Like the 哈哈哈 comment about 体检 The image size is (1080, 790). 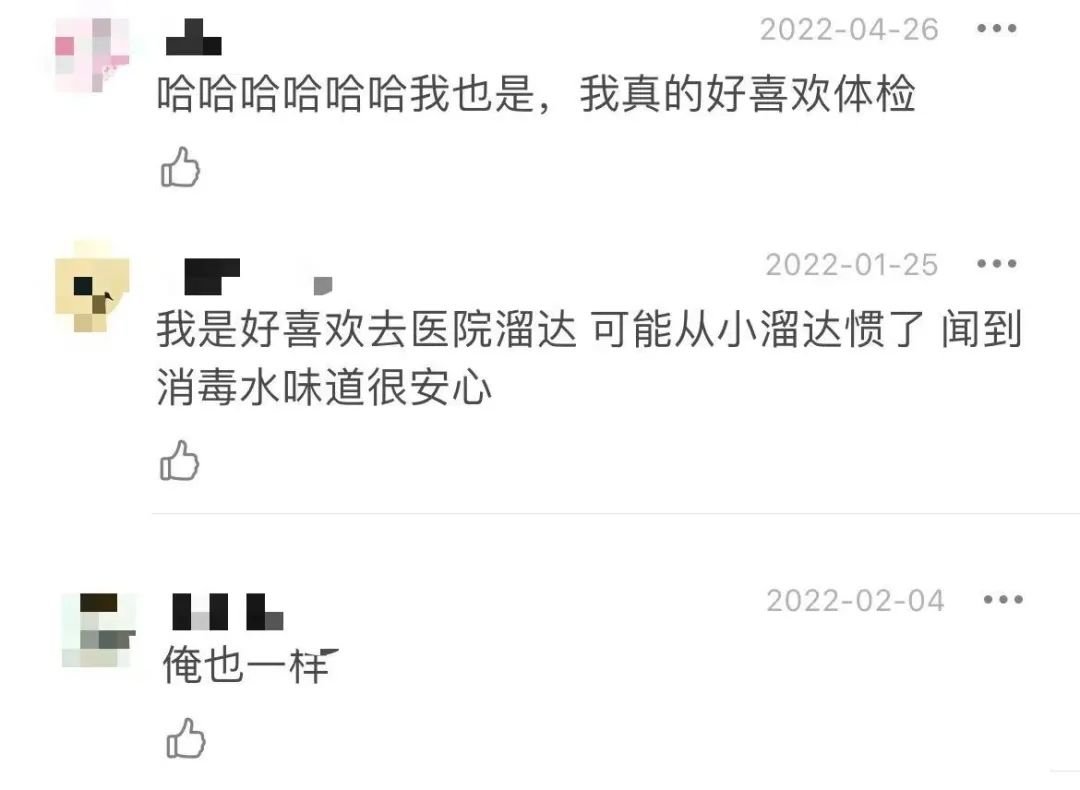(x=180, y=168)
